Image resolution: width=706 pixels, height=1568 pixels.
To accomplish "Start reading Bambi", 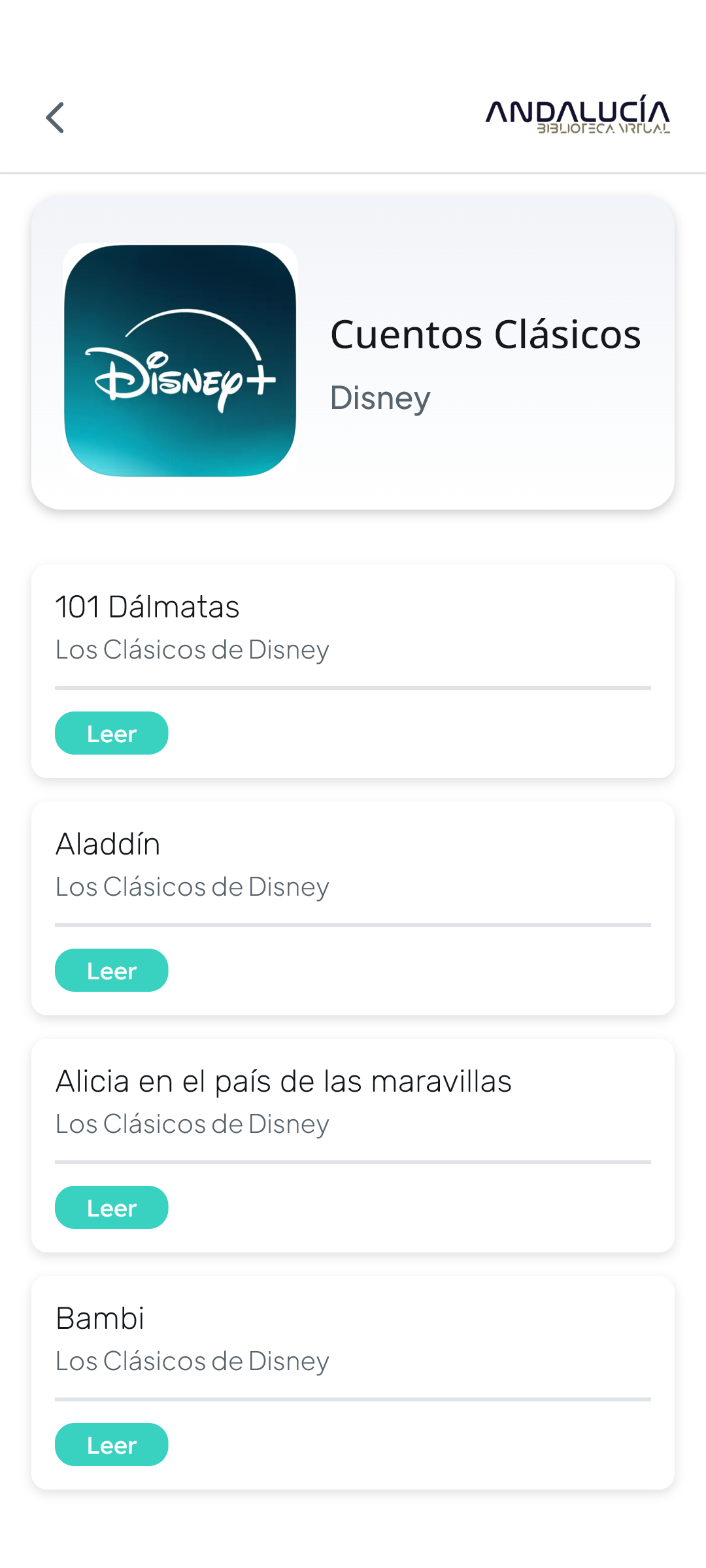I will 112,1445.
